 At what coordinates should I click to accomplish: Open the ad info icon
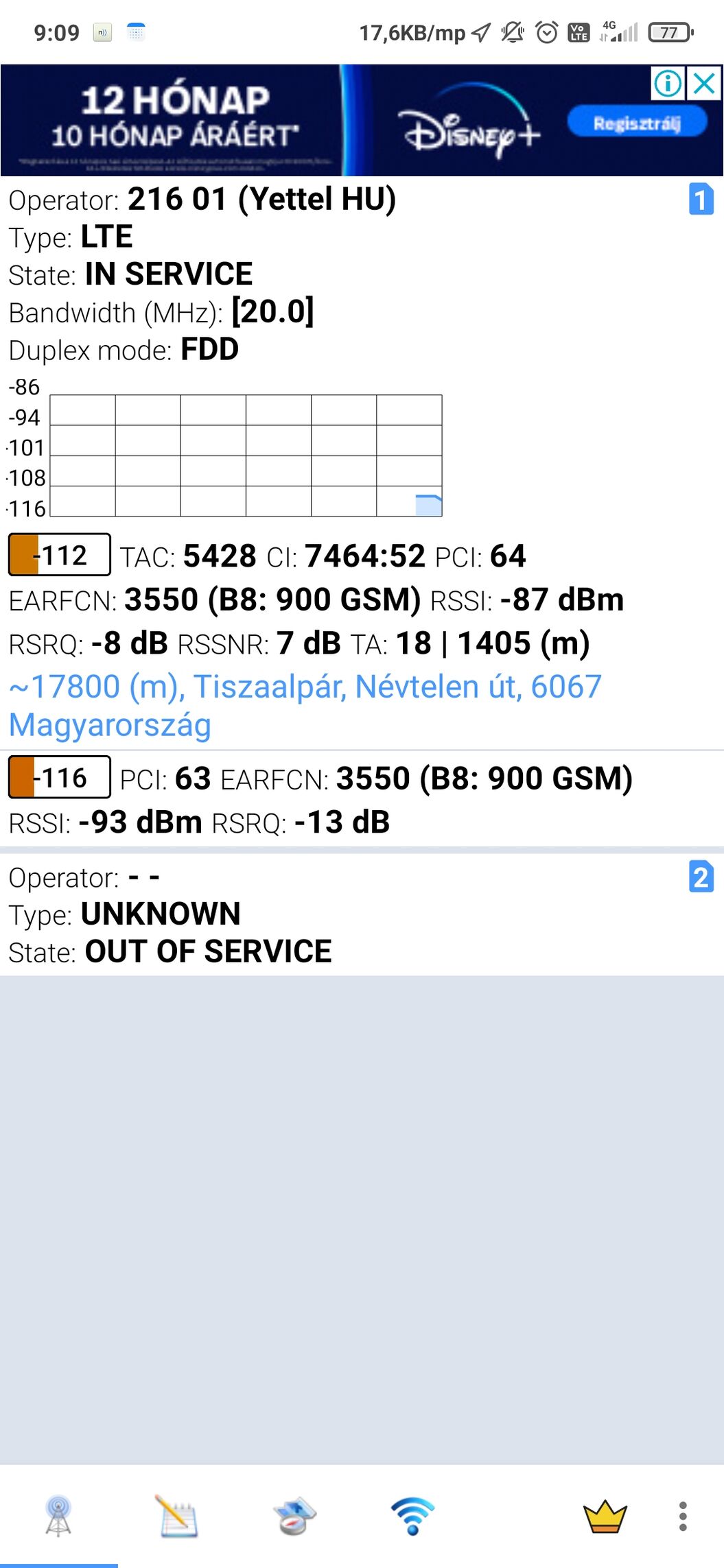(x=668, y=84)
